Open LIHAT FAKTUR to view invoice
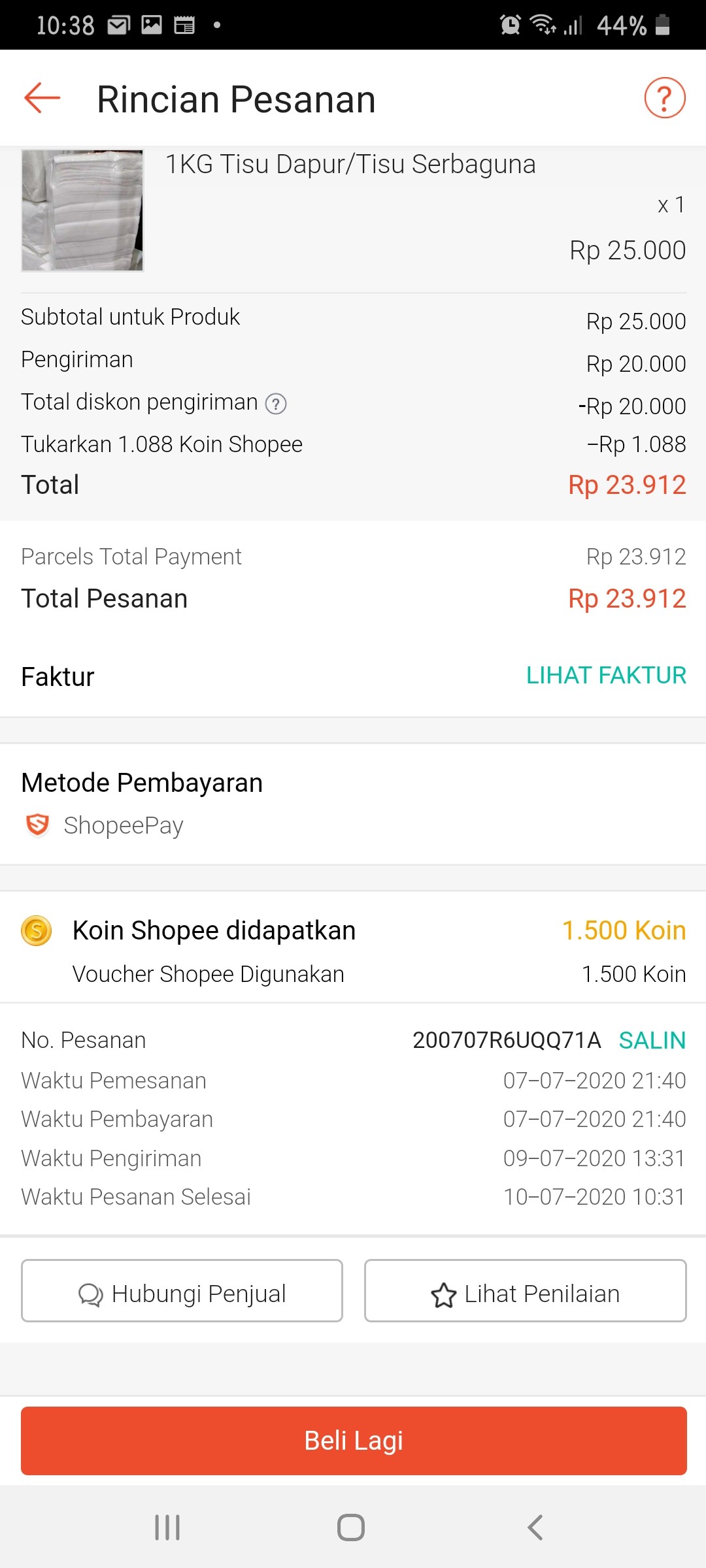Screen dimensions: 706x1568 click(x=605, y=676)
